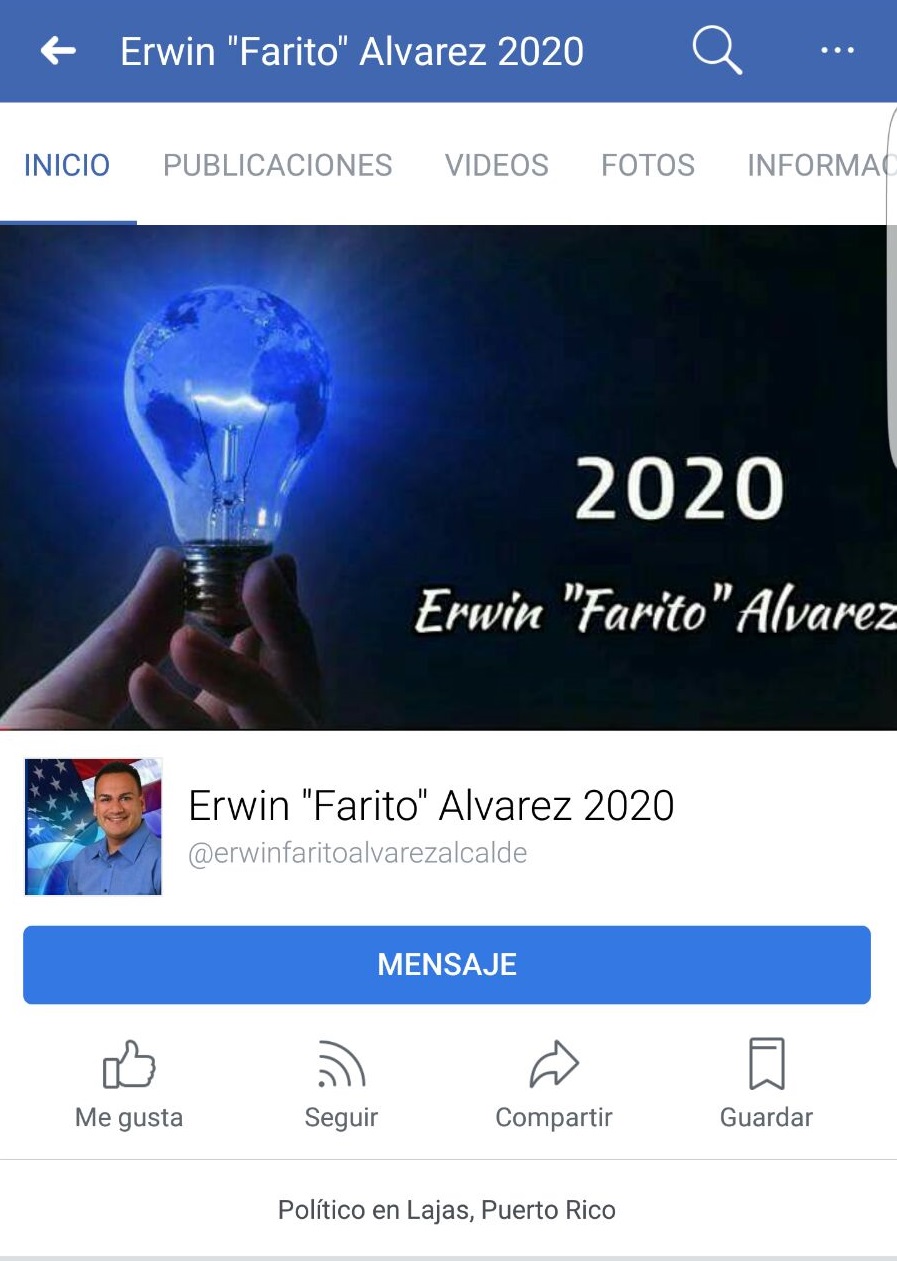Open the three-dot overflow menu
This screenshot has width=897, height=1261.
point(837,51)
